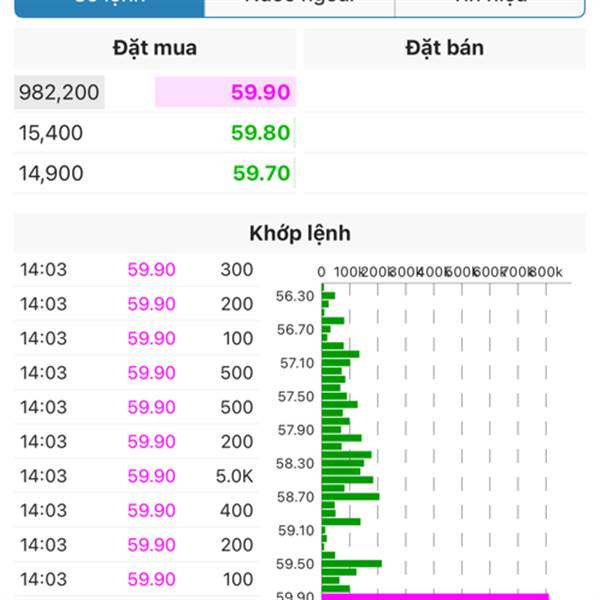Open the Tín hiệu tab
Image resolution: width=600 pixels, height=600 pixels.
tap(489, 6)
